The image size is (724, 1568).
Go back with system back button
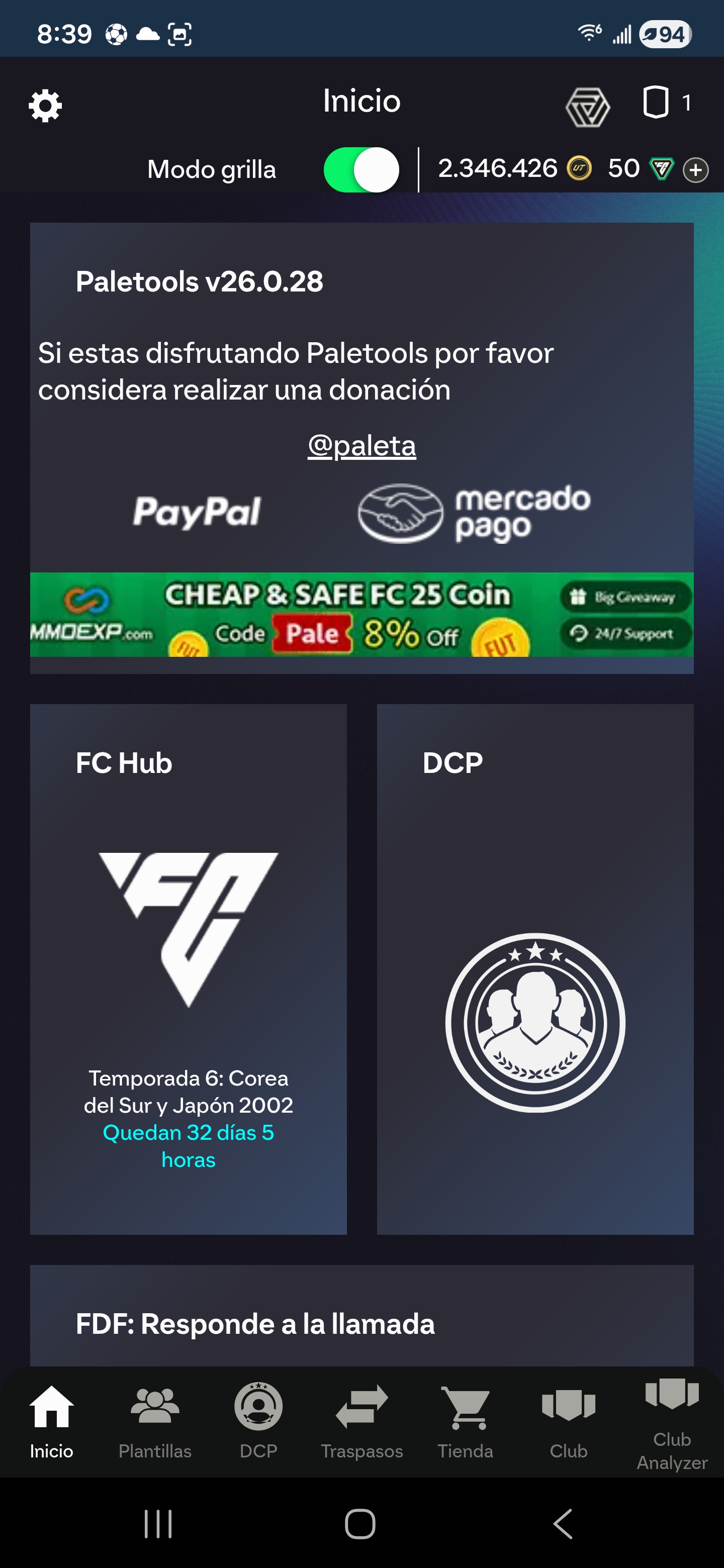pyautogui.click(x=563, y=1524)
